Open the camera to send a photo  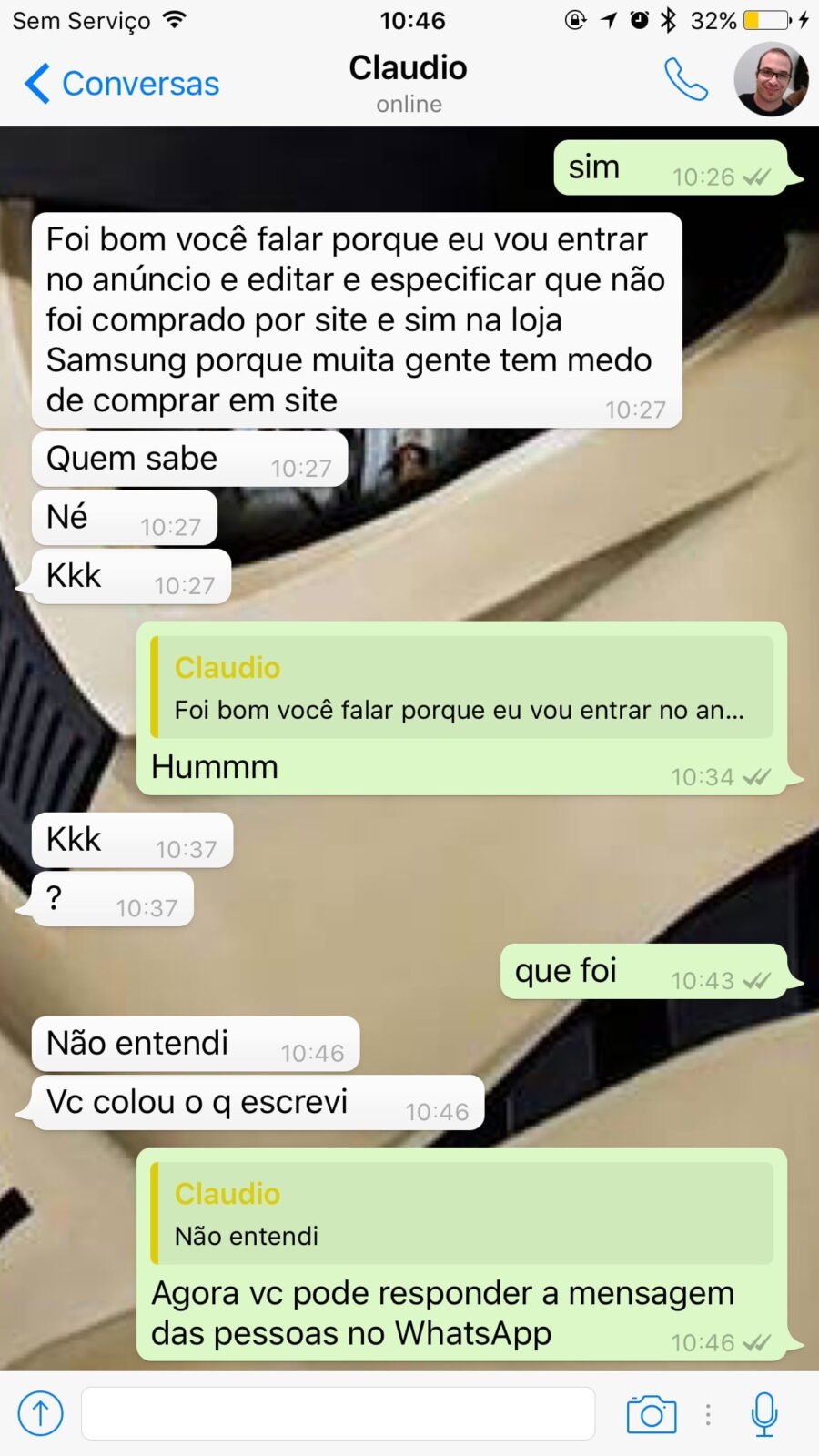[652, 1413]
